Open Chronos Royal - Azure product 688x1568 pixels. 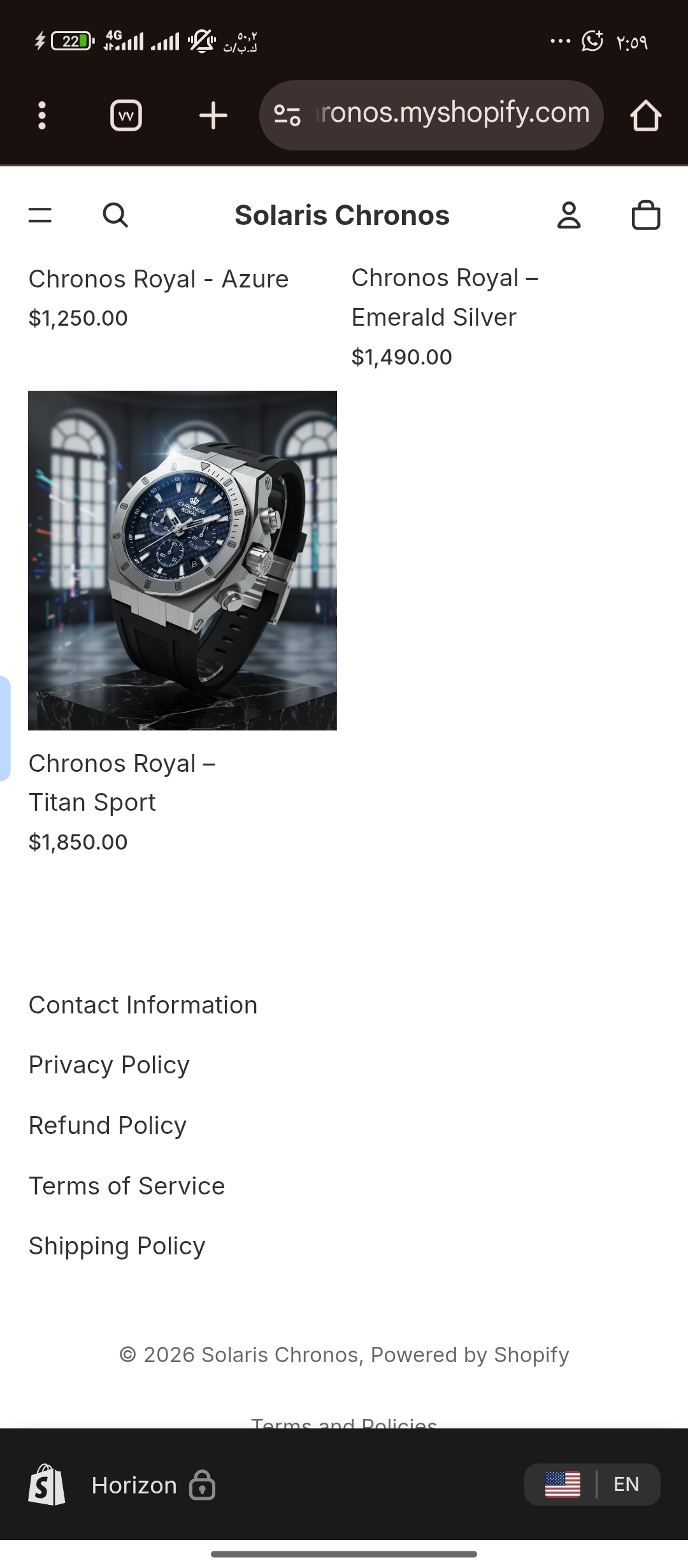pyautogui.click(x=159, y=279)
